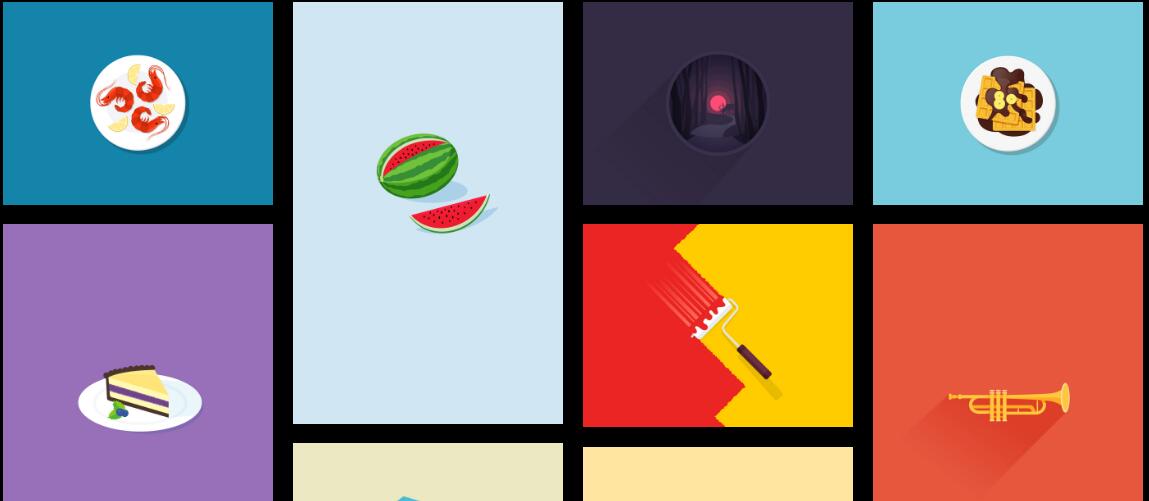Open the red paint roller wallpaper

(717, 325)
